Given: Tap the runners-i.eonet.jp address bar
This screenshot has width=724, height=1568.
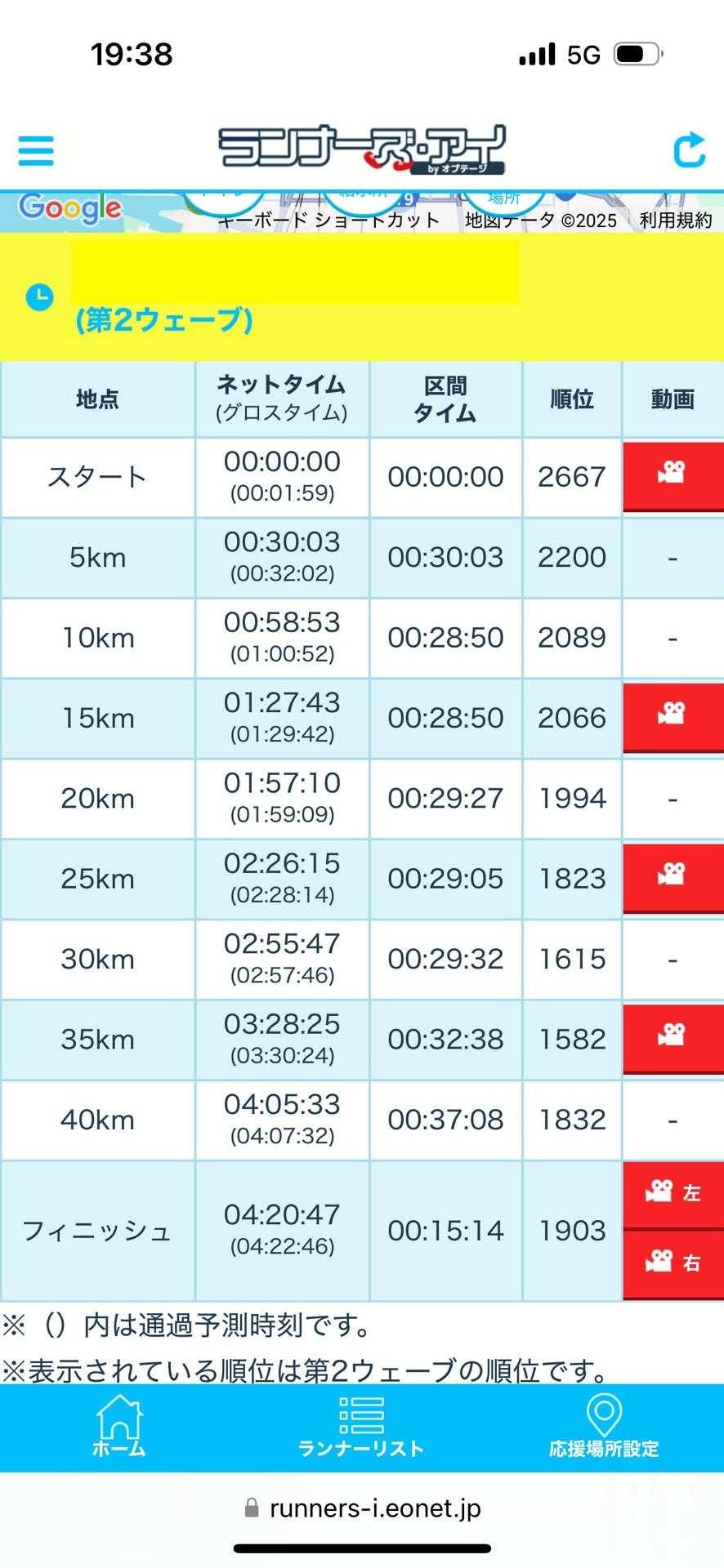Looking at the screenshot, I should tap(363, 1508).
